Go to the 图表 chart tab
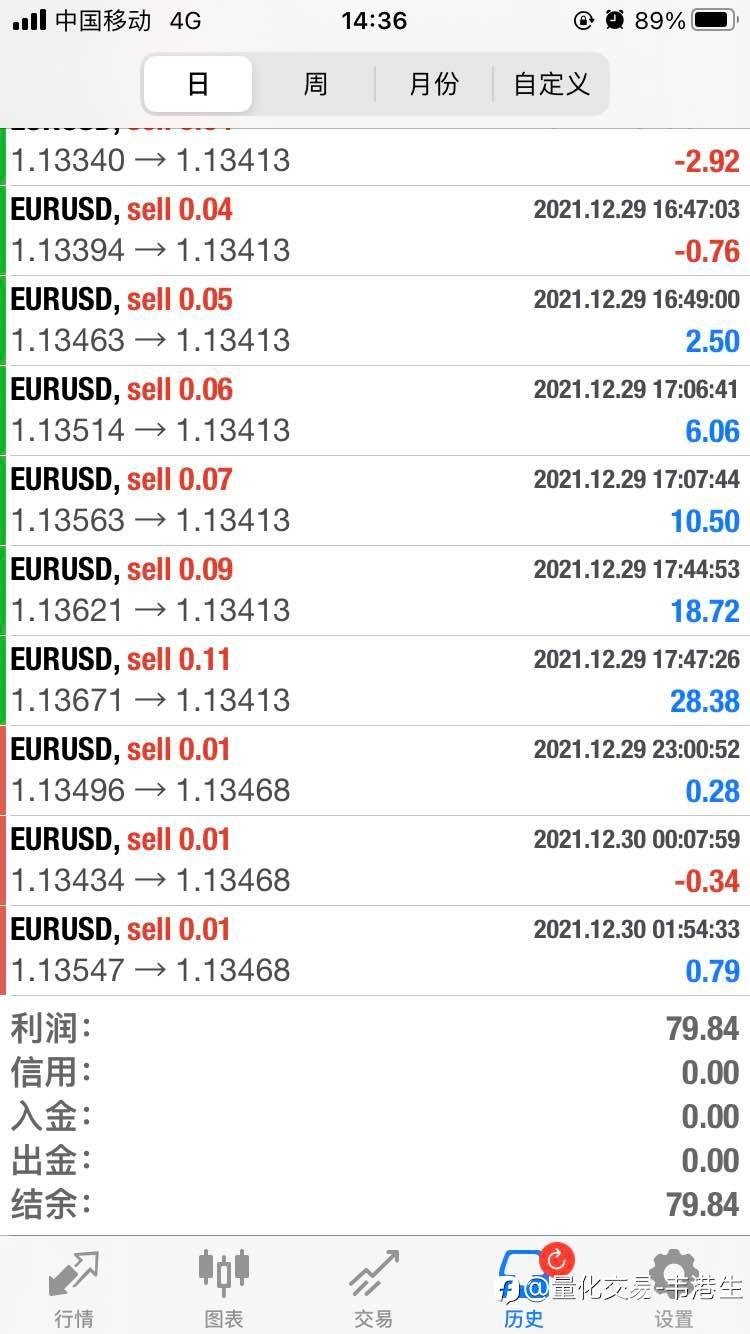The width and height of the screenshot is (750, 1334). coord(224,1288)
